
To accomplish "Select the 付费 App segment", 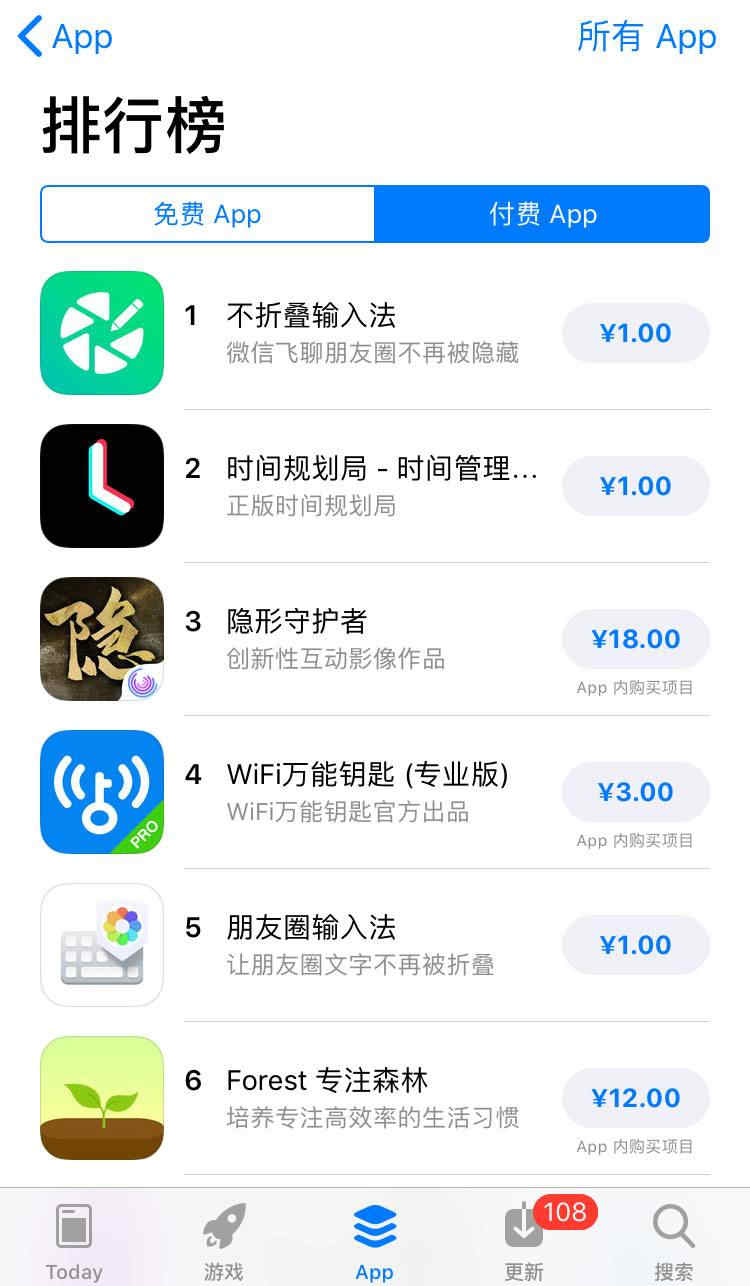I will click(541, 213).
